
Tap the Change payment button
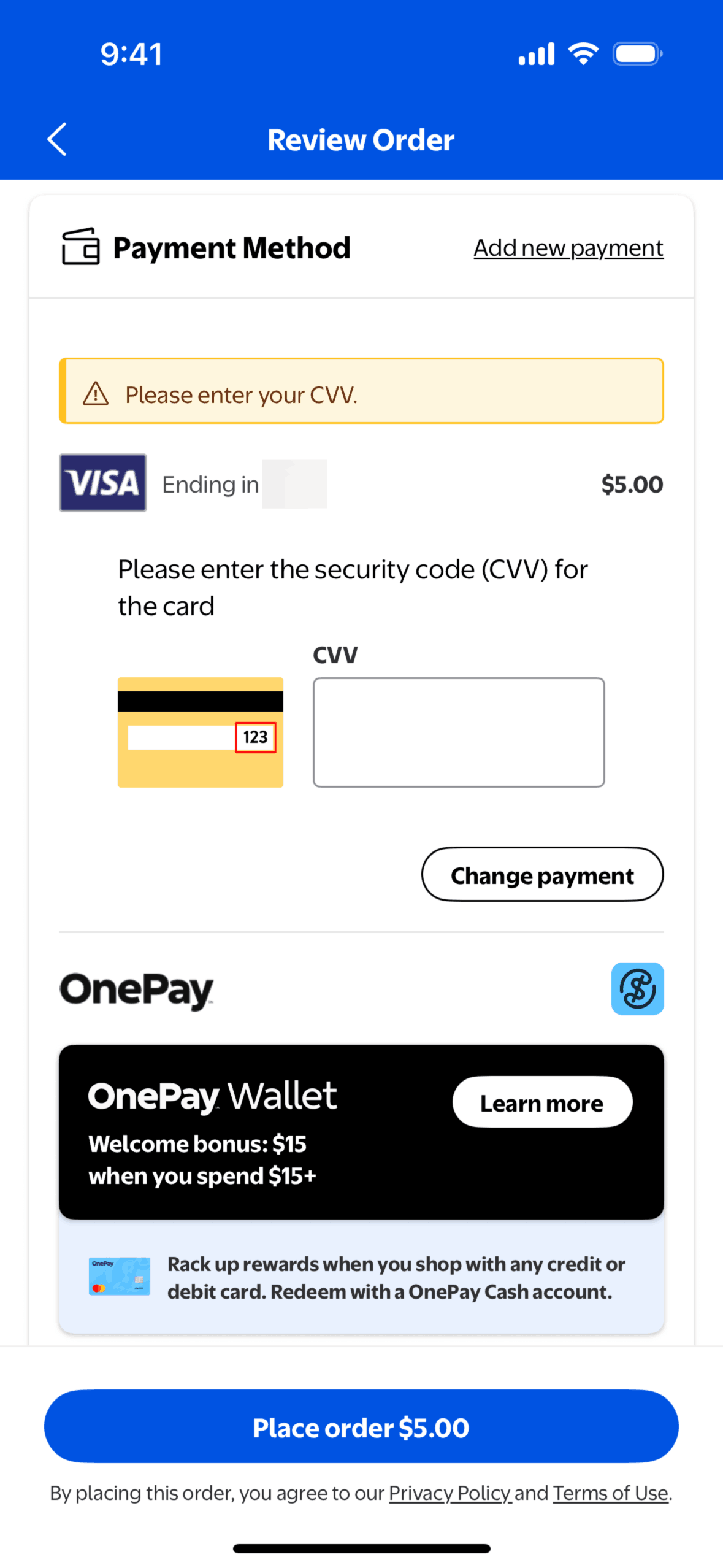click(x=542, y=874)
